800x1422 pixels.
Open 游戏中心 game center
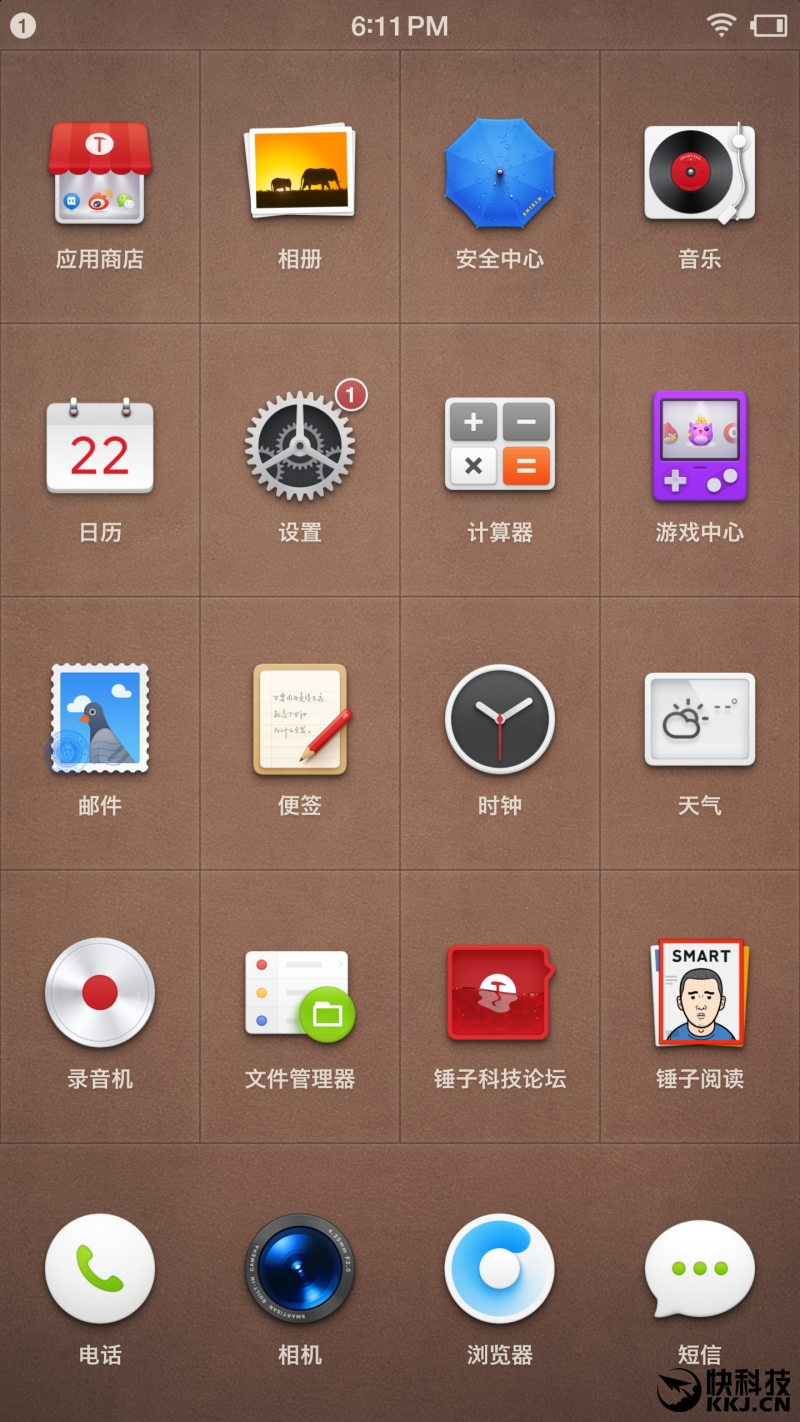[x=700, y=446]
